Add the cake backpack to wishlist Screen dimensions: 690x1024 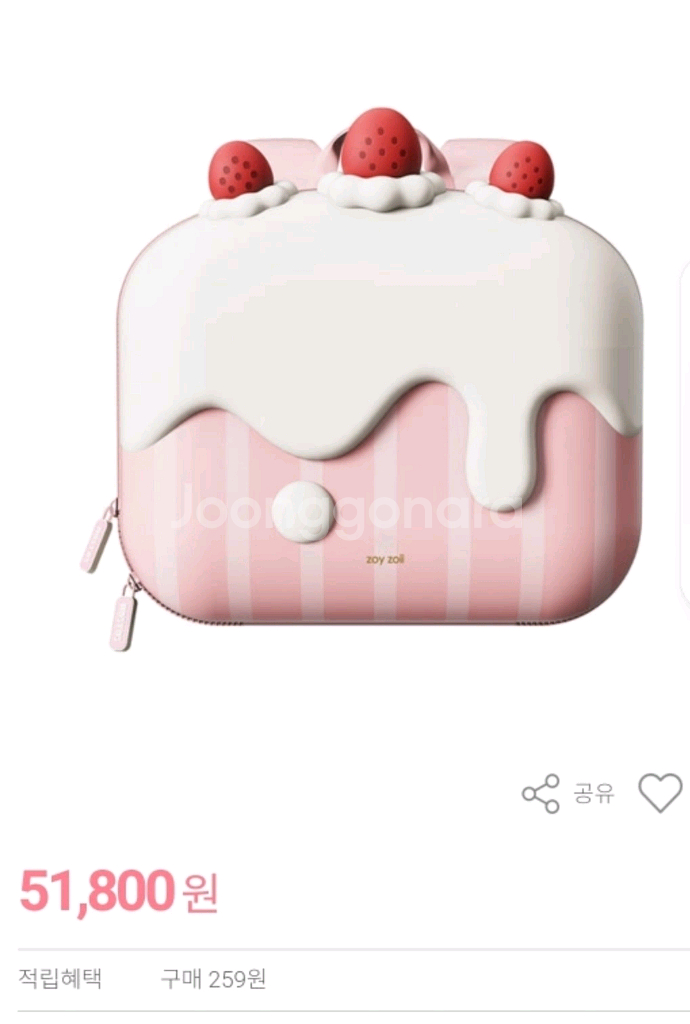(660, 794)
